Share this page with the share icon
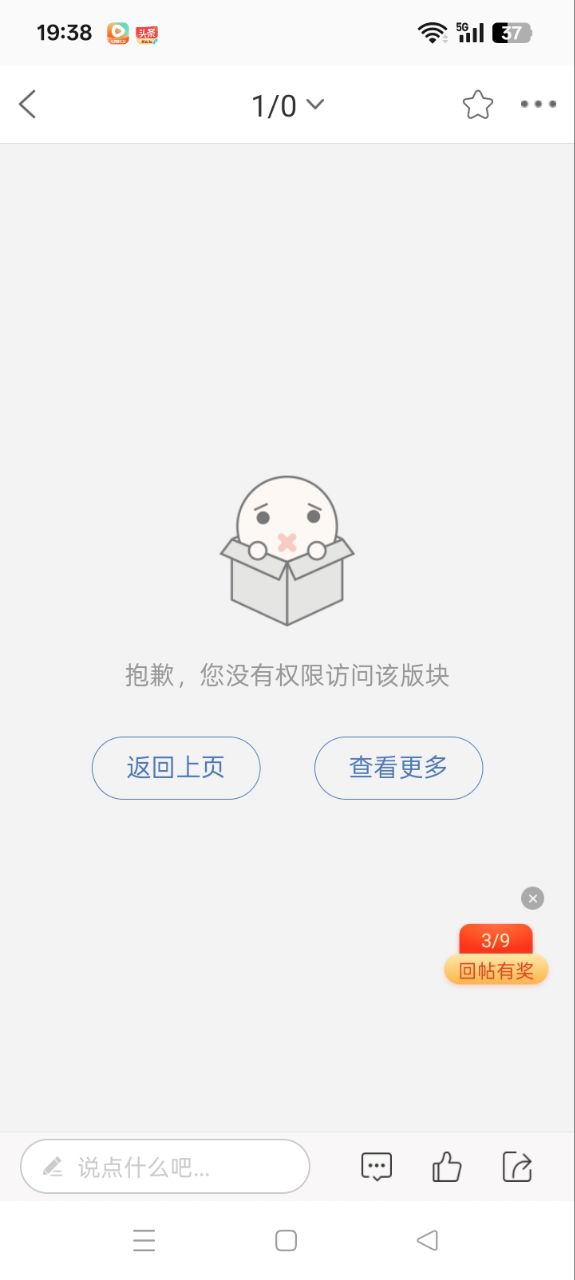Screen dimensions: 575x1280 coord(517,1166)
